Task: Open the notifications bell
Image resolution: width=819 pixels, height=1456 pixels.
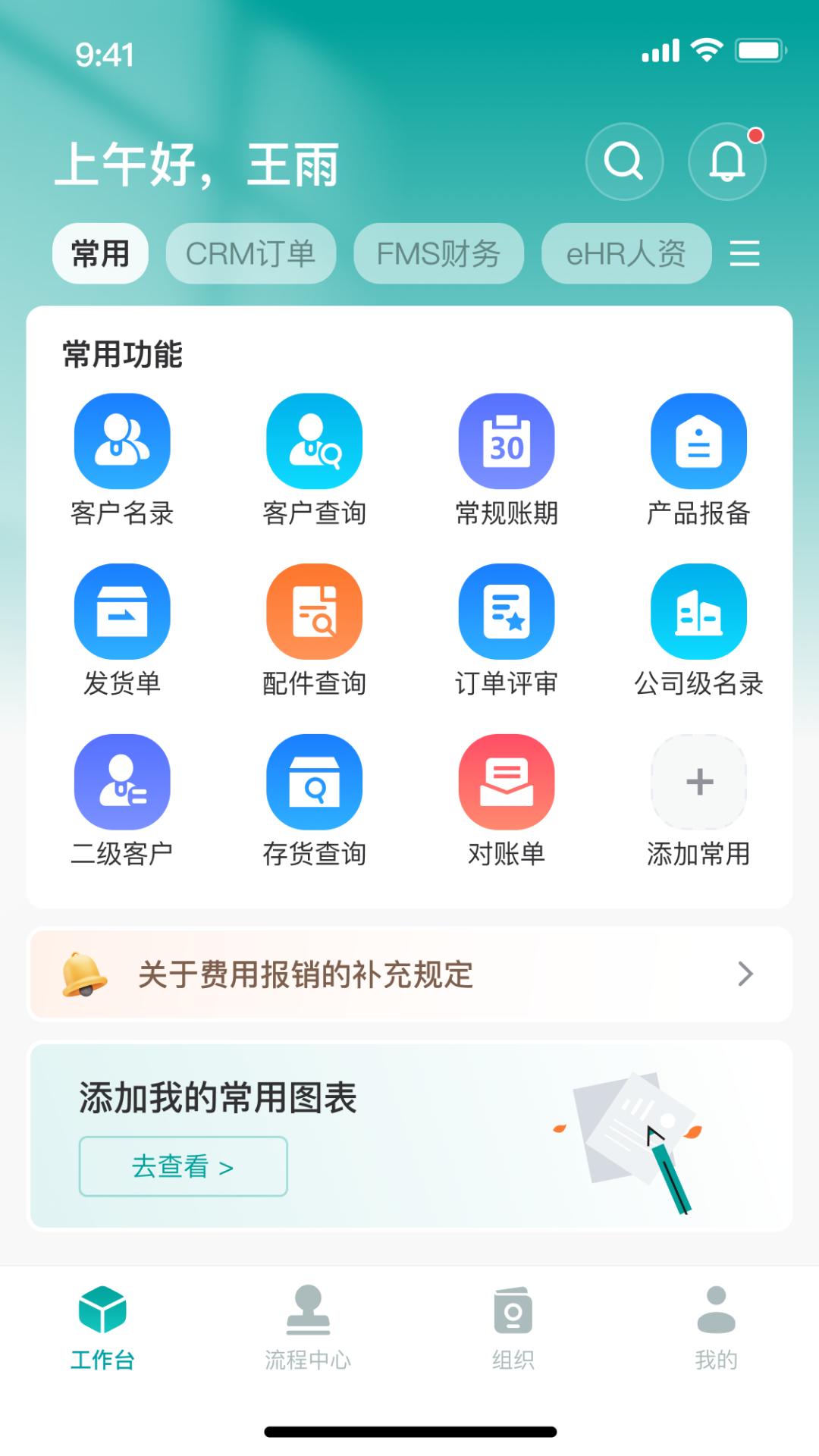Action: (x=726, y=162)
